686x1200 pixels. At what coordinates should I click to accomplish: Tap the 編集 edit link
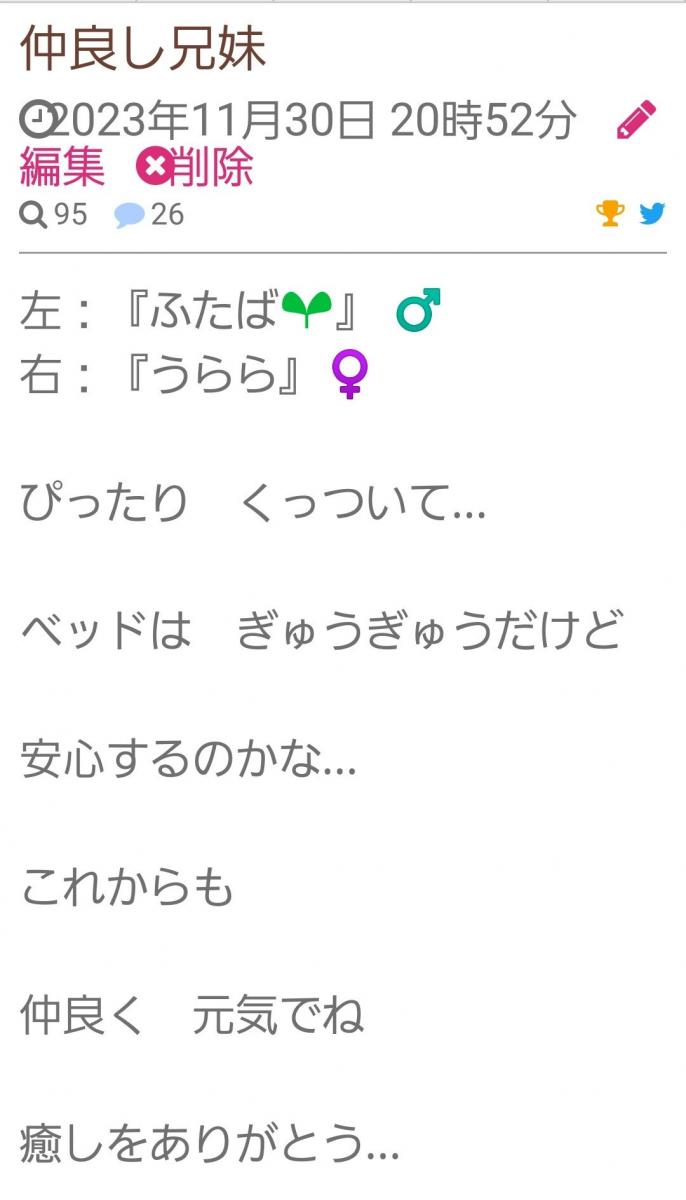click(x=62, y=167)
